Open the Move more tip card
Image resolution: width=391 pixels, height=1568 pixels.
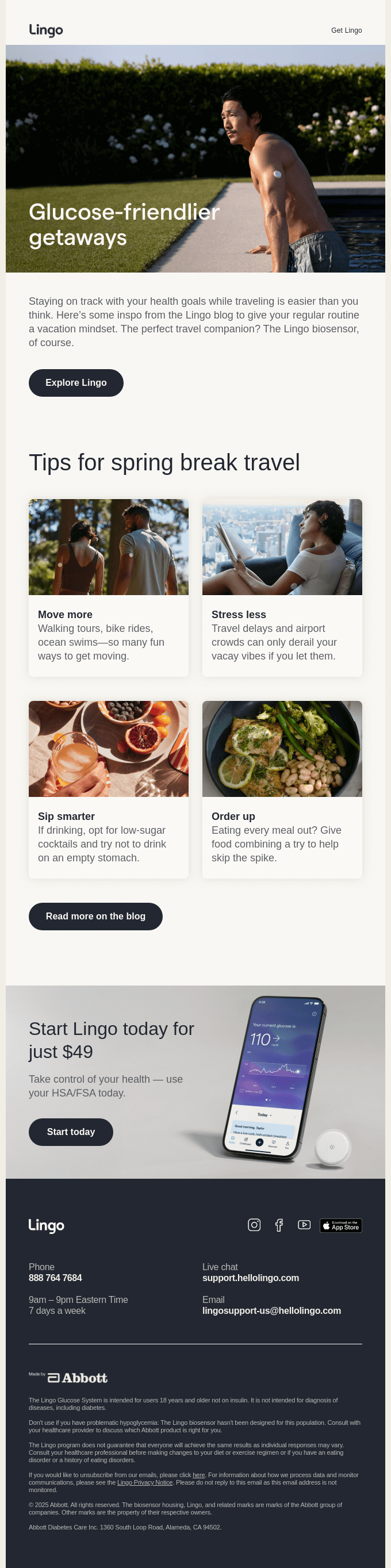tap(109, 587)
